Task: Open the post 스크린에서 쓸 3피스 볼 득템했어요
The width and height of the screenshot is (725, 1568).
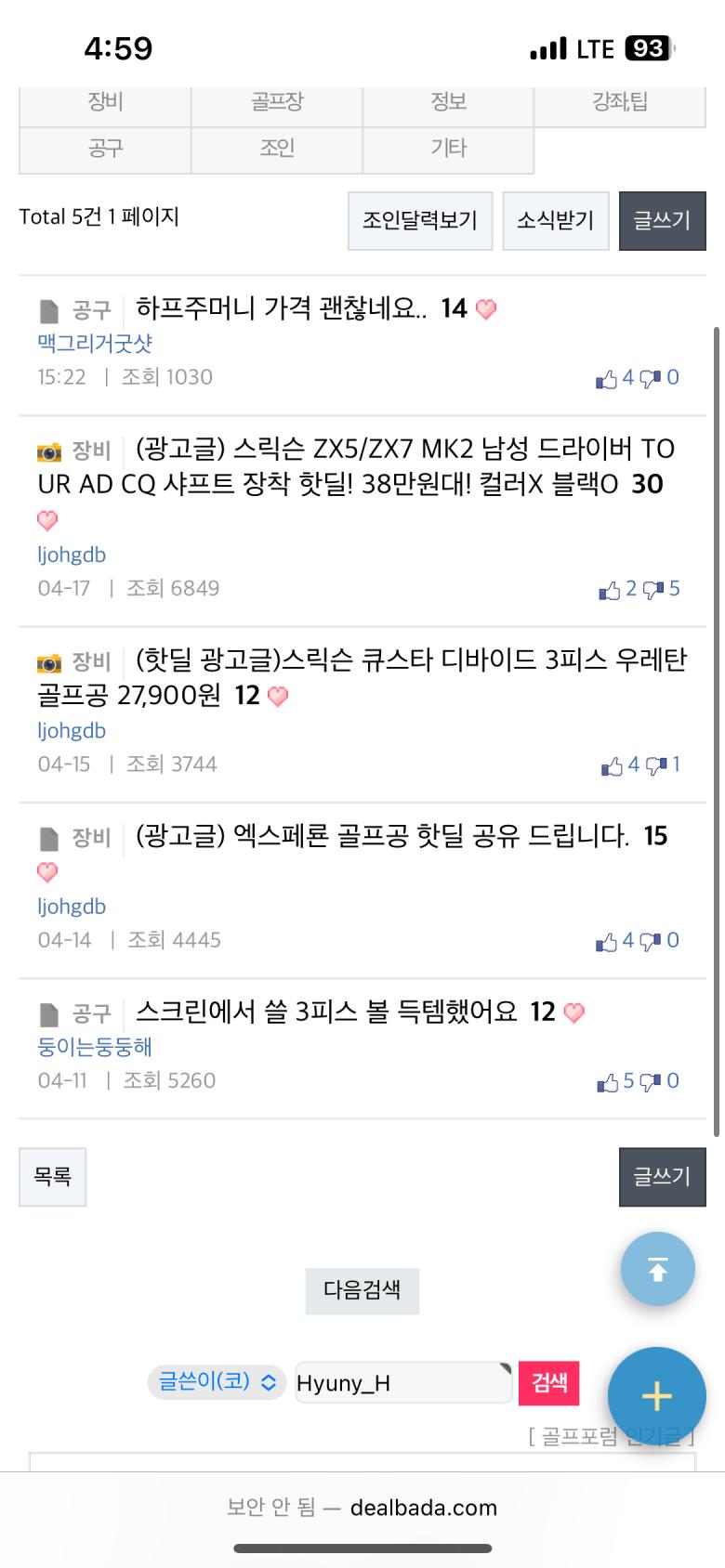Action: [x=325, y=1012]
